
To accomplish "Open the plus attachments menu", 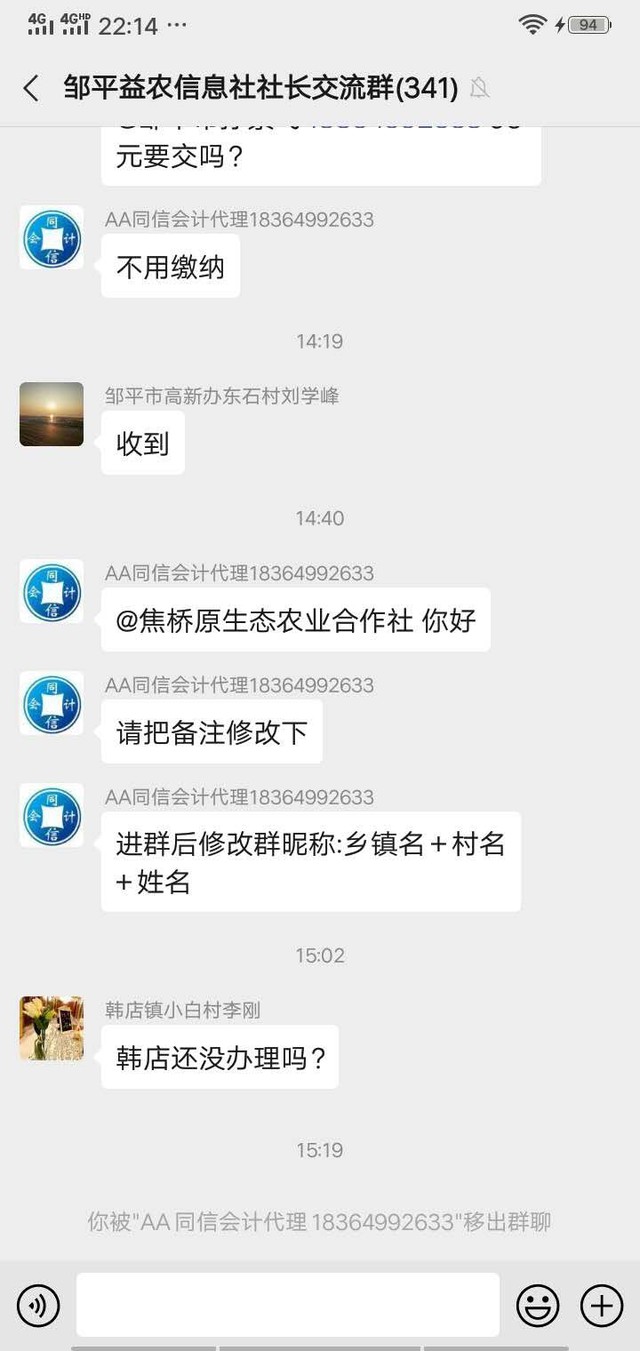I will click(x=602, y=1305).
